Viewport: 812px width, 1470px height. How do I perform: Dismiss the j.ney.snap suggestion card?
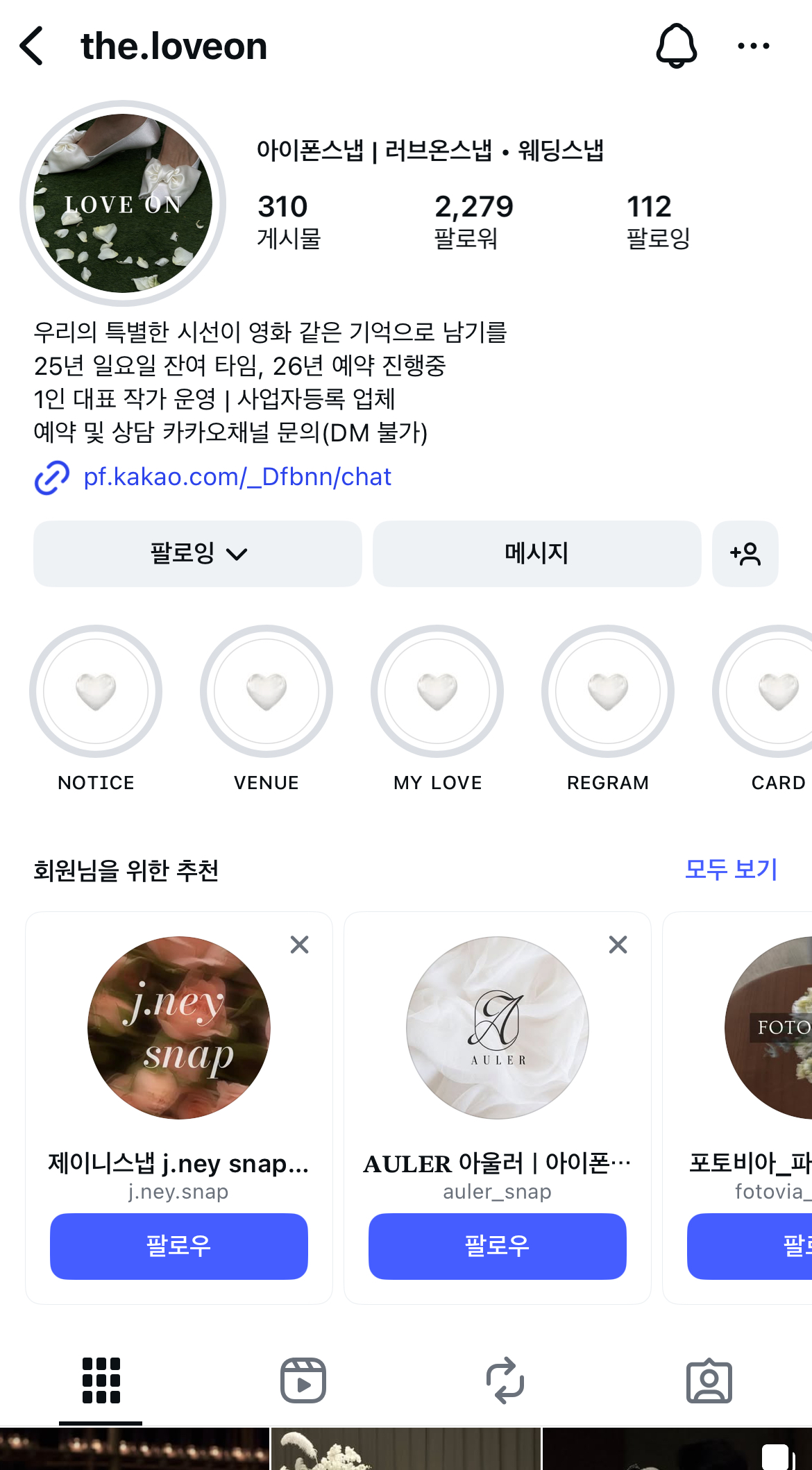click(x=299, y=945)
